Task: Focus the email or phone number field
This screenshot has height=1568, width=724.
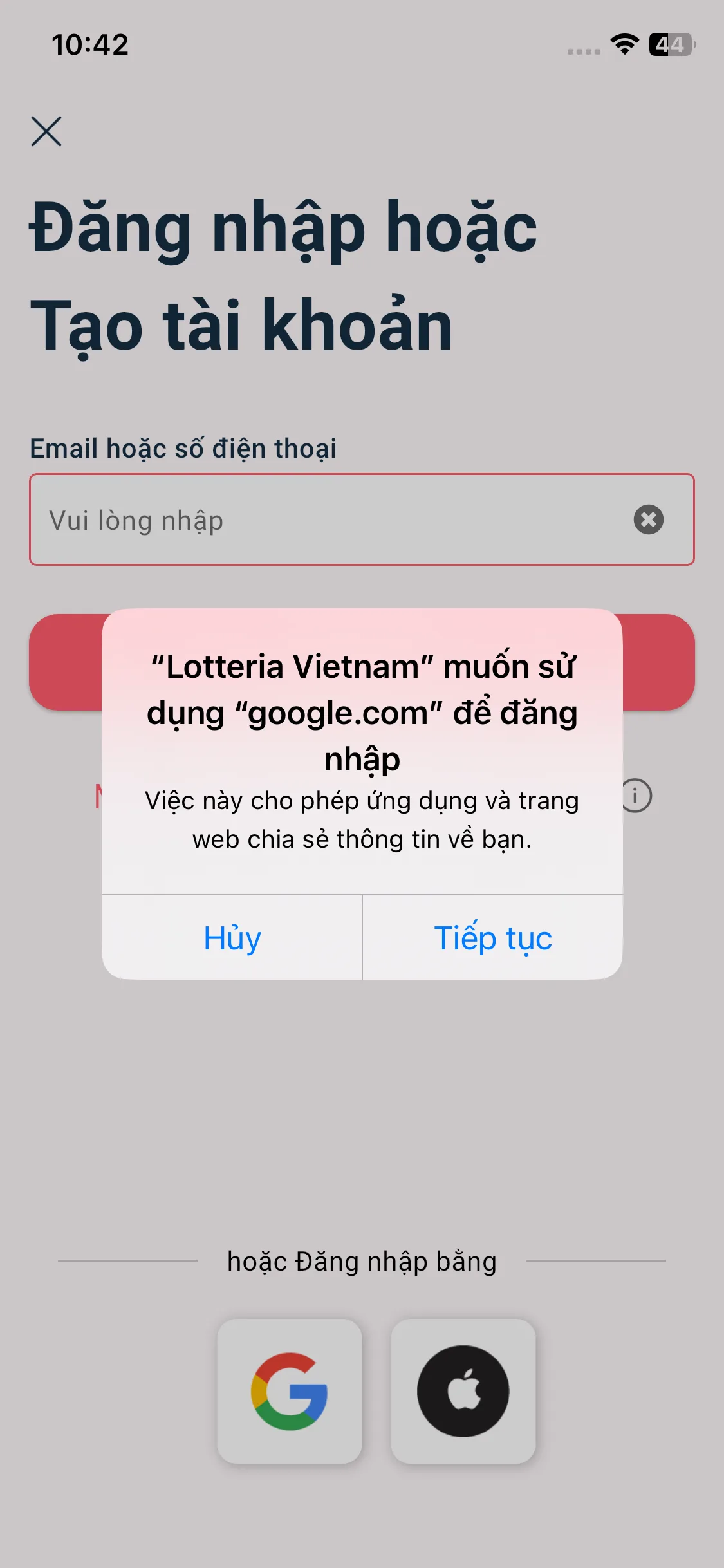Action: (322, 520)
